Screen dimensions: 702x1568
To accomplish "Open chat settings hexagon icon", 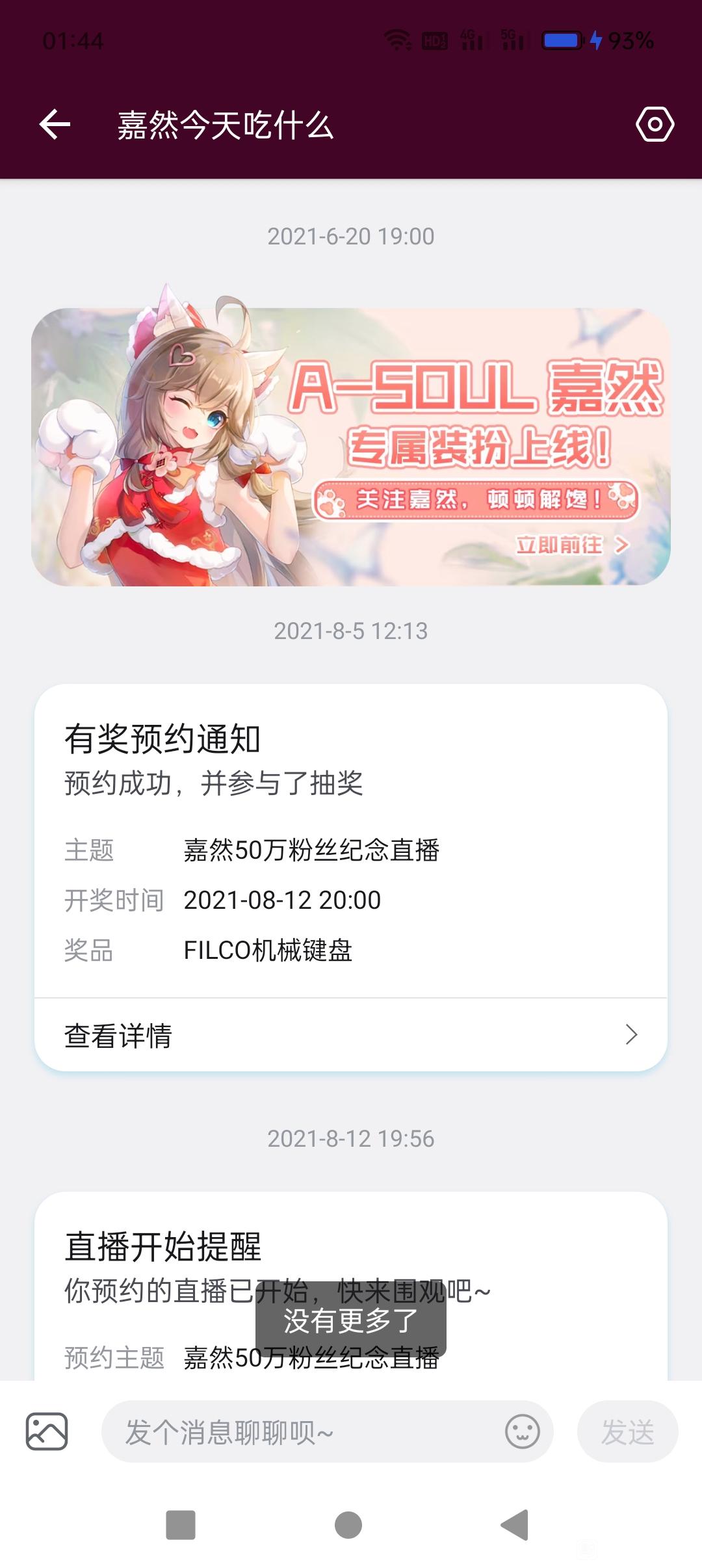I will 655,124.
